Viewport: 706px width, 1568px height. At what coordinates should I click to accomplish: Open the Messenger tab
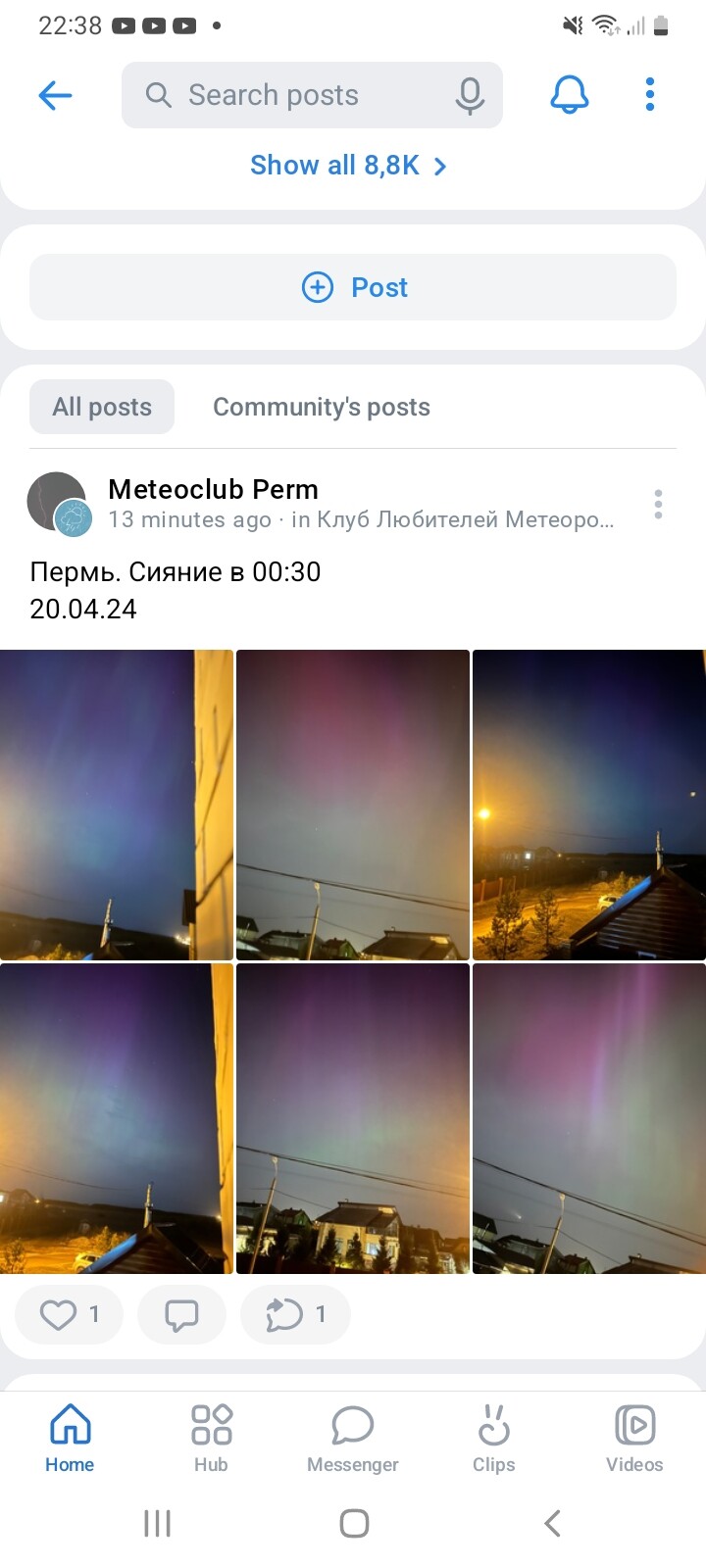(353, 1438)
